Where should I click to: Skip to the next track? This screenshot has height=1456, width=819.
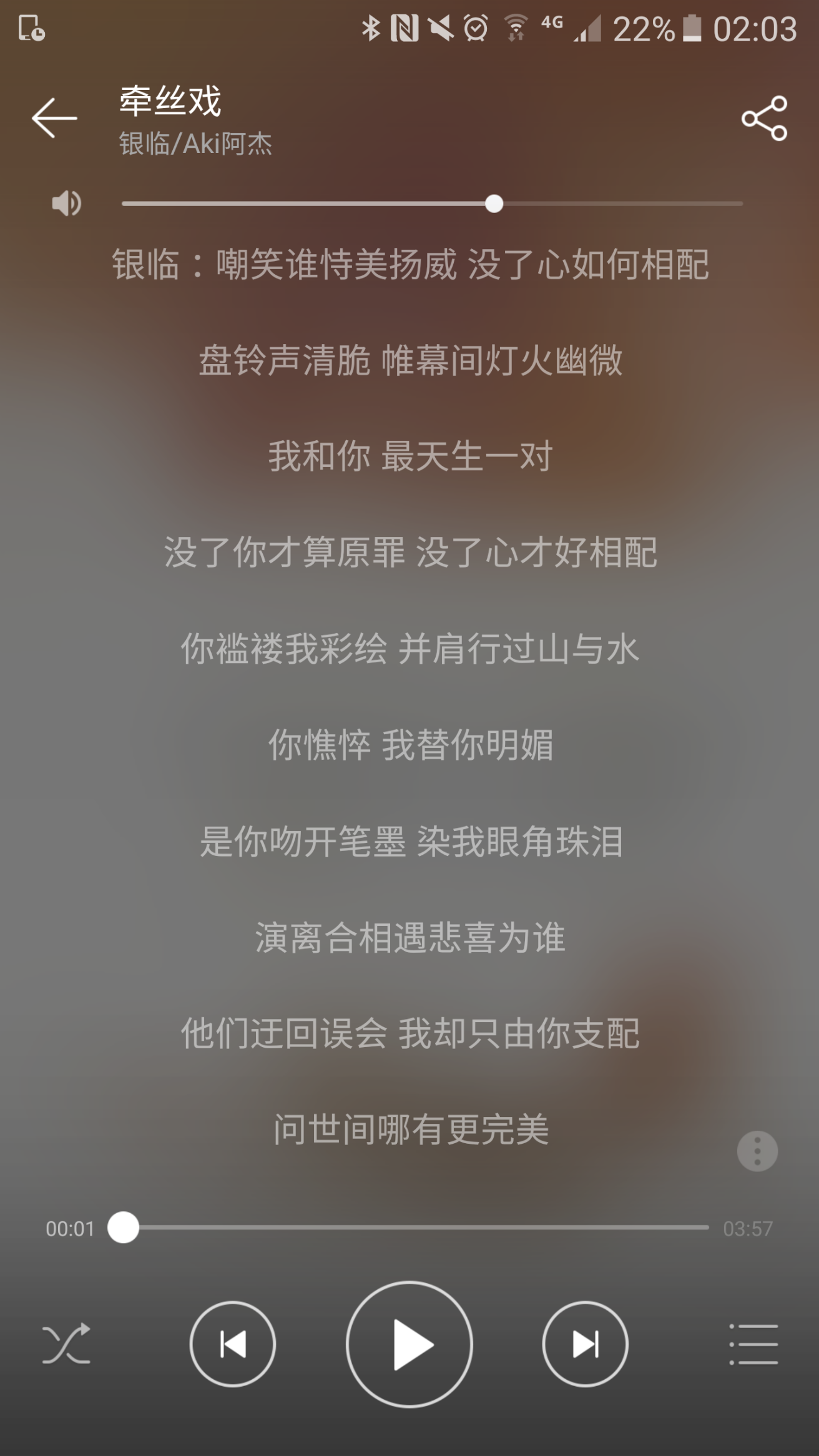(x=586, y=1344)
